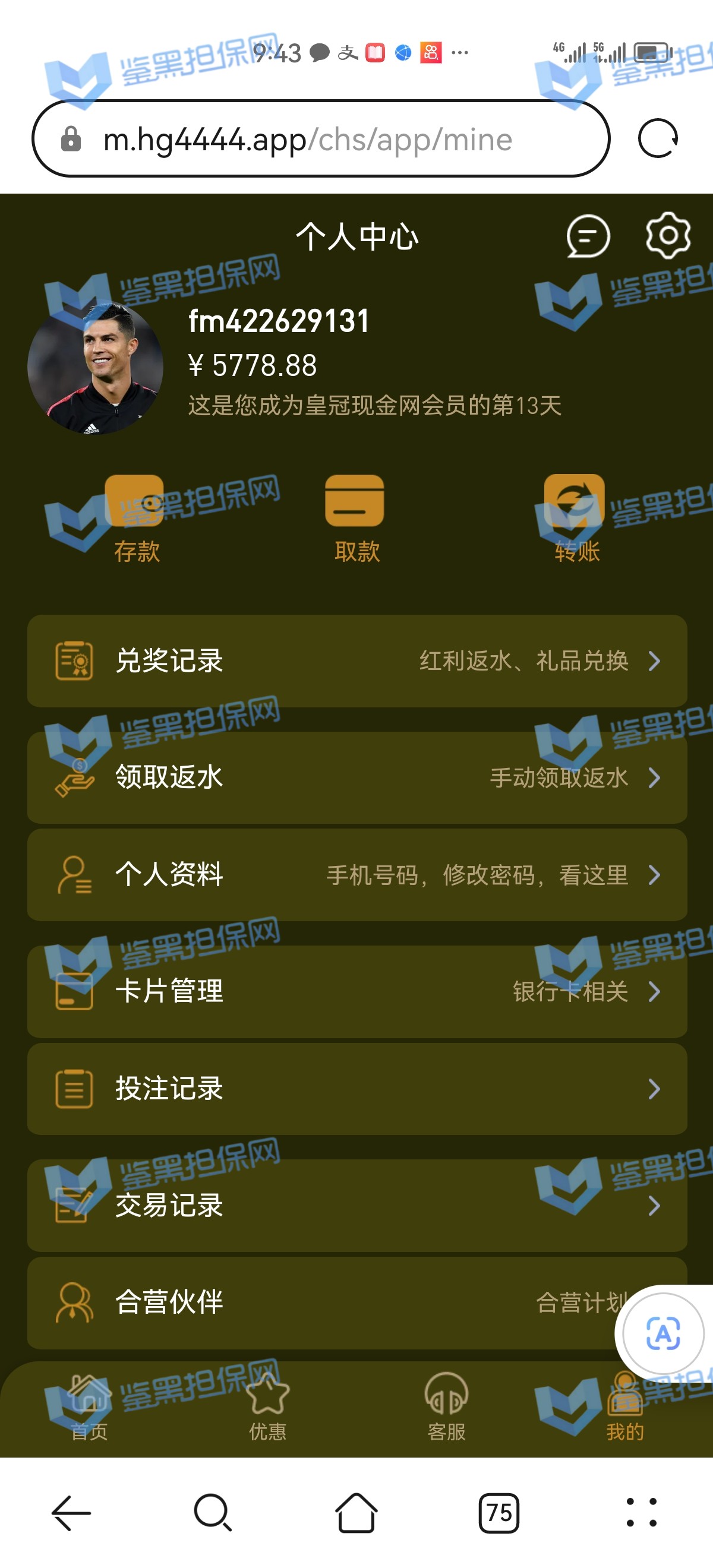
Task: Open the 领取返水 row
Action: tap(357, 777)
